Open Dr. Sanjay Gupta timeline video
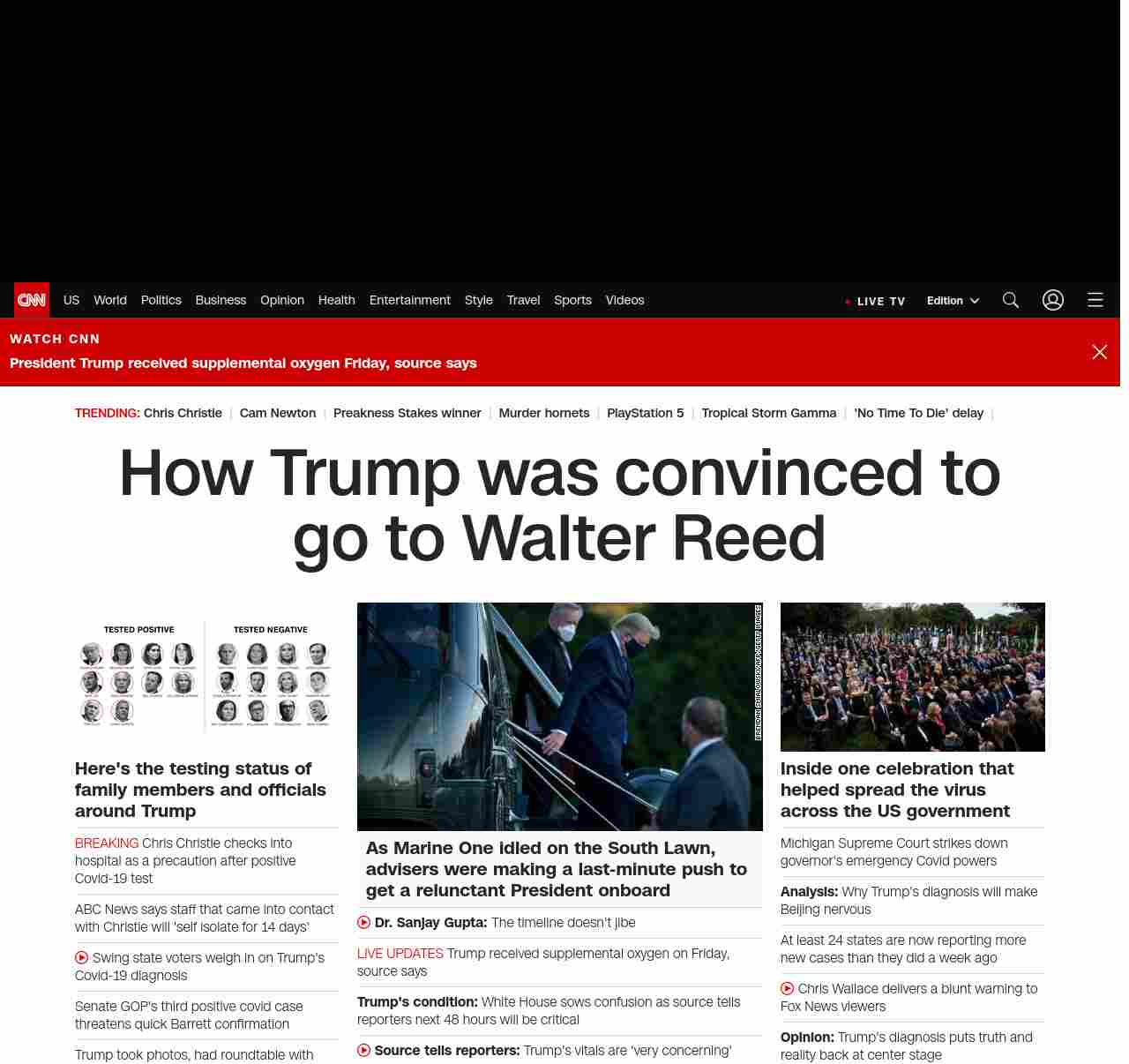The image size is (1129, 1064). (x=505, y=923)
